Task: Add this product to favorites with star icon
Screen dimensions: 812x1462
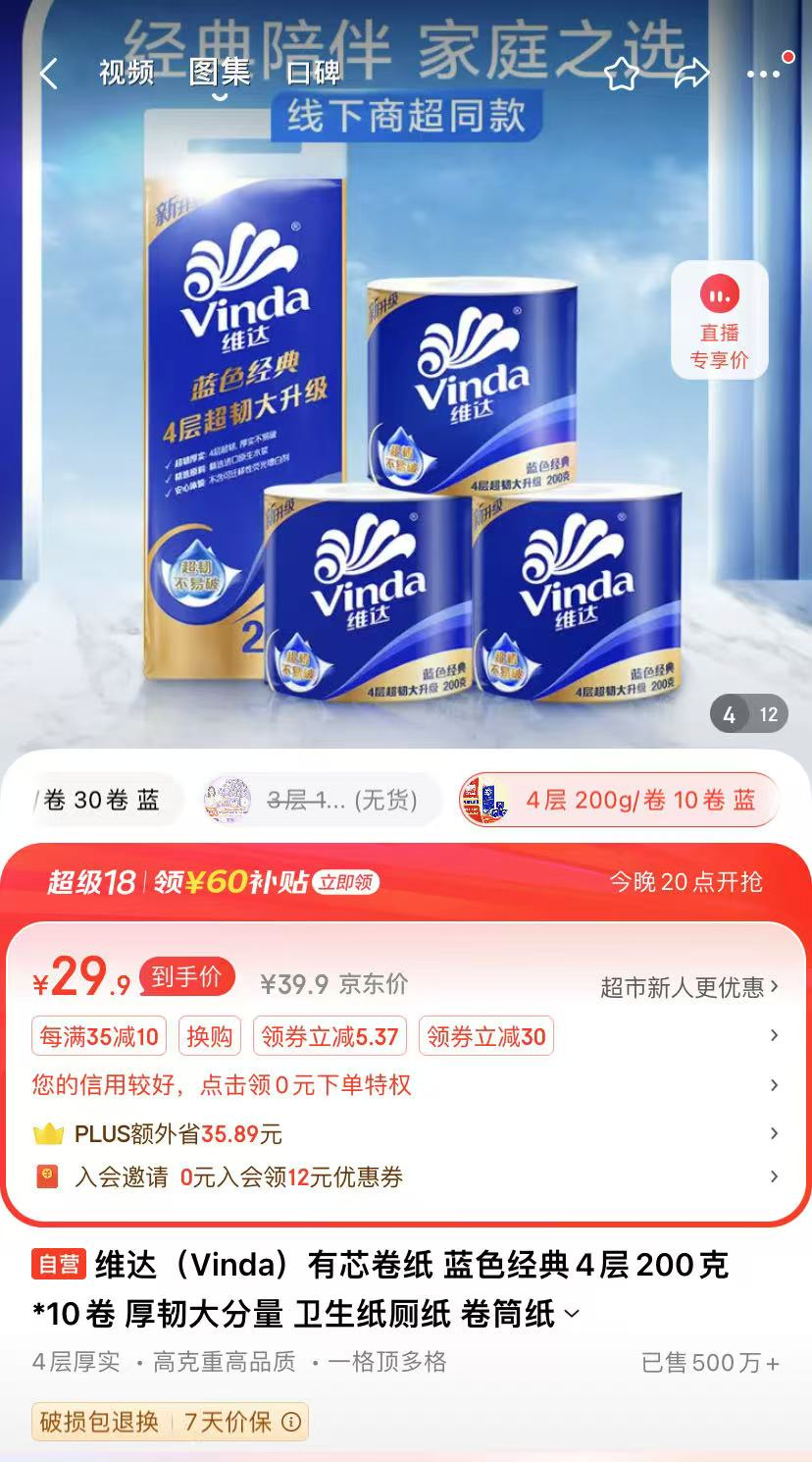Action: [621, 74]
